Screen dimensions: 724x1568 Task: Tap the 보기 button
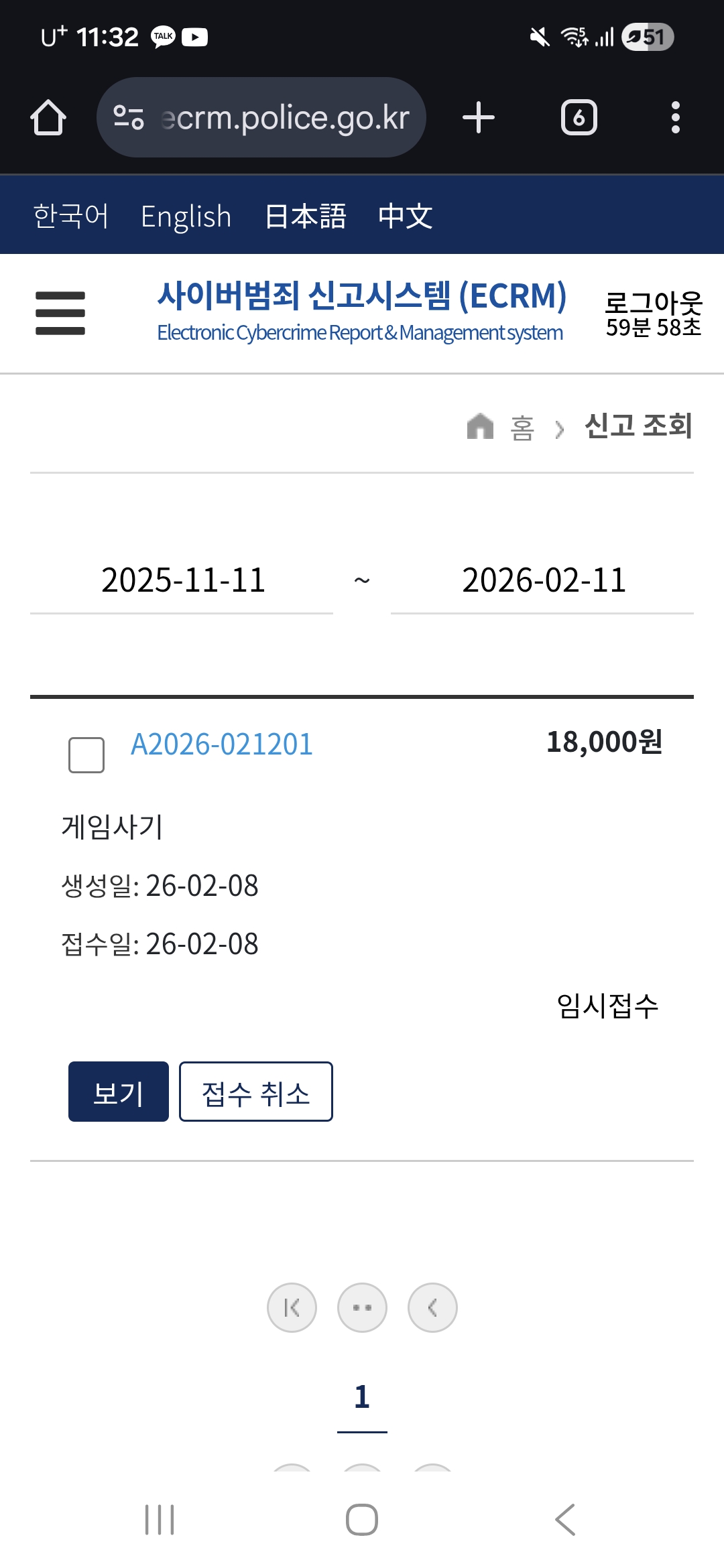pos(119,1092)
